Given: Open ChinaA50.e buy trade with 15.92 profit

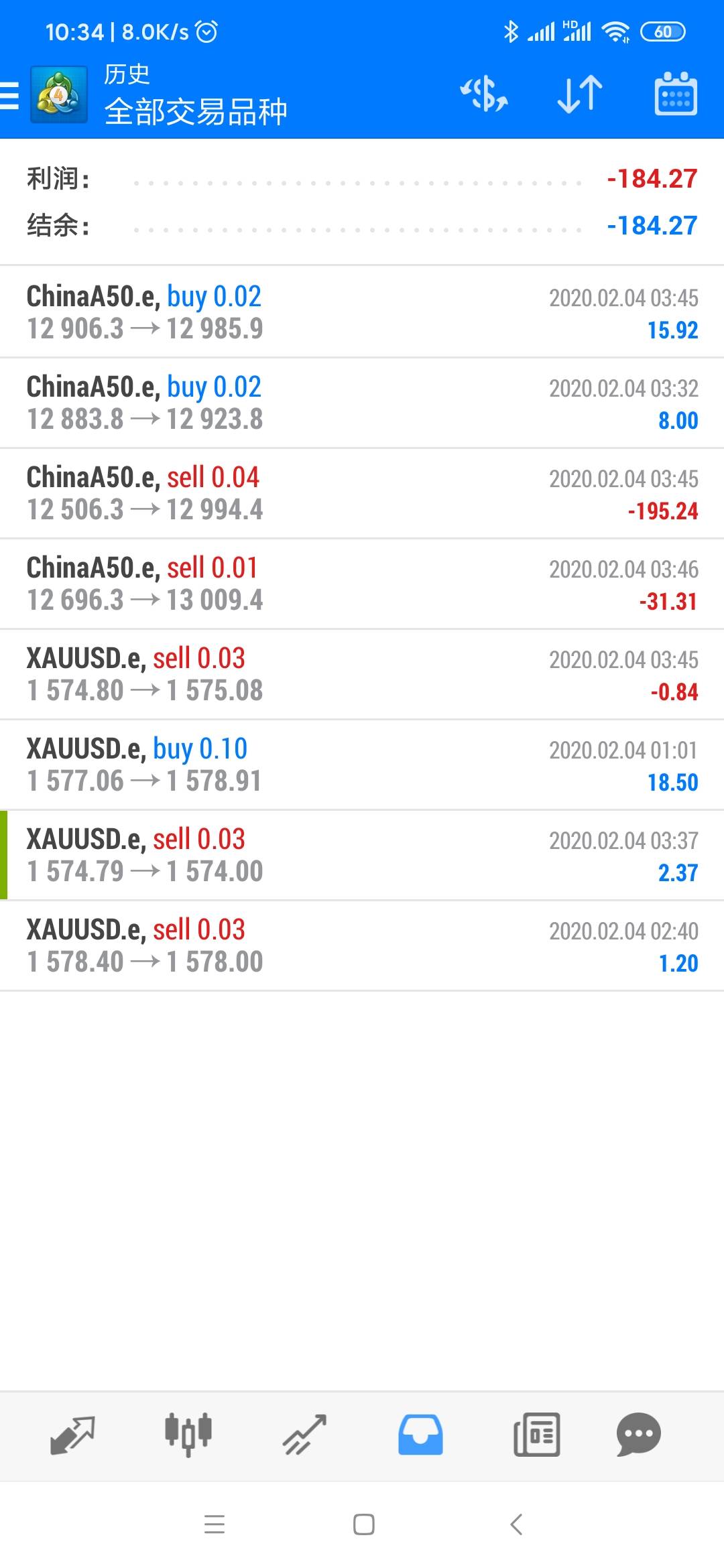Looking at the screenshot, I should 362,312.
